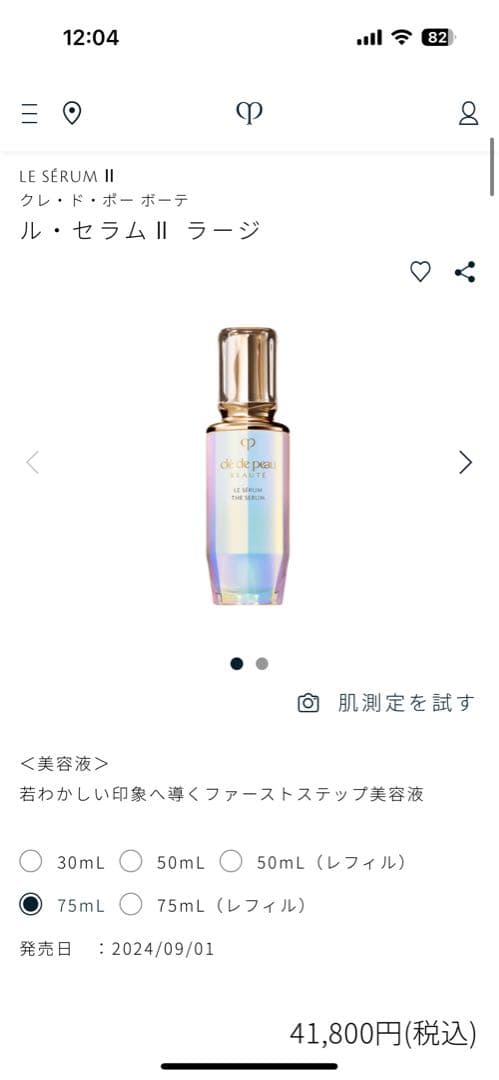Show the previous product image
The image size is (499, 1080).
tap(32, 462)
